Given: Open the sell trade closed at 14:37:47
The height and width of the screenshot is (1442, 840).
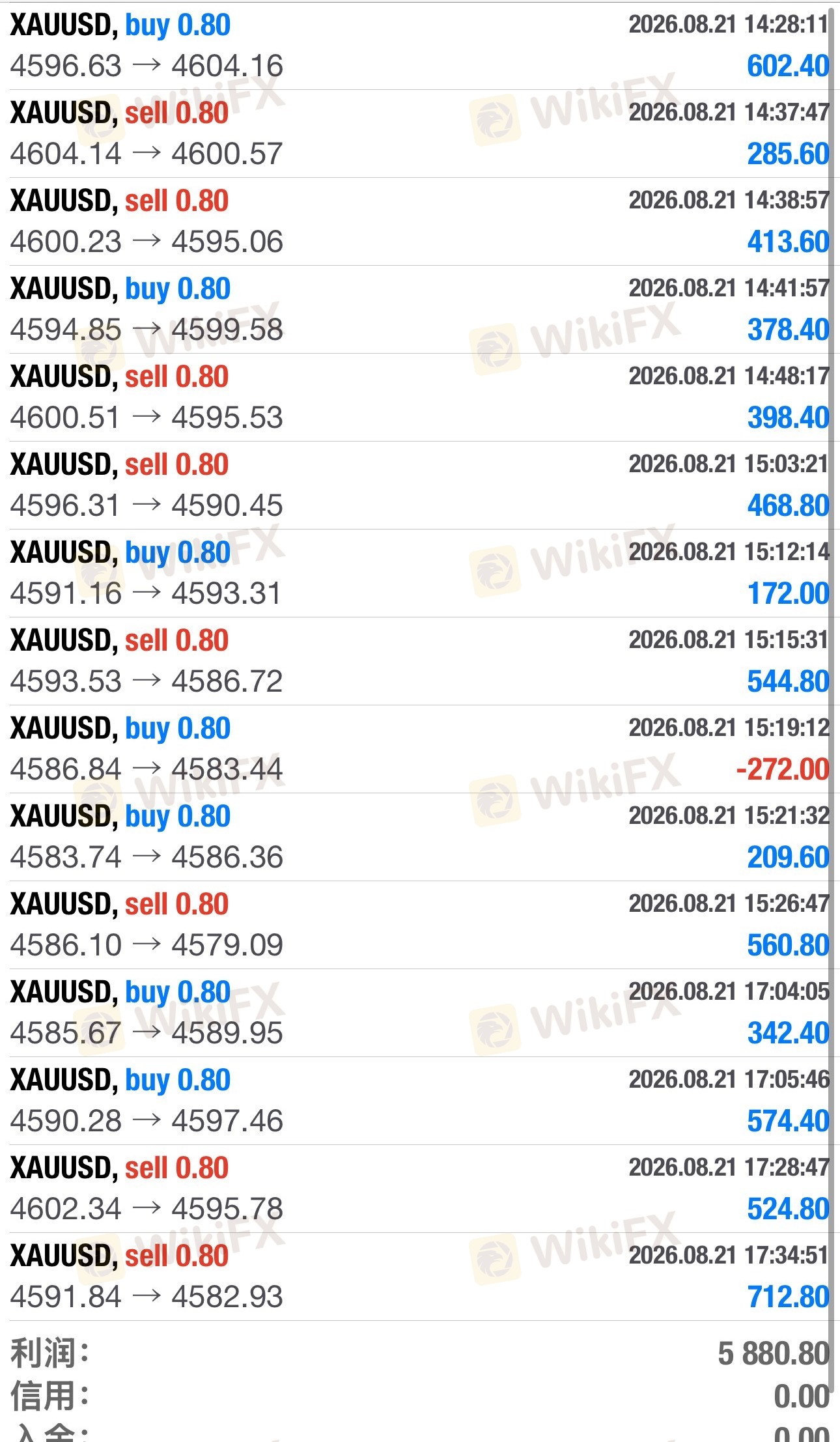Looking at the screenshot, I should point(420,134).
